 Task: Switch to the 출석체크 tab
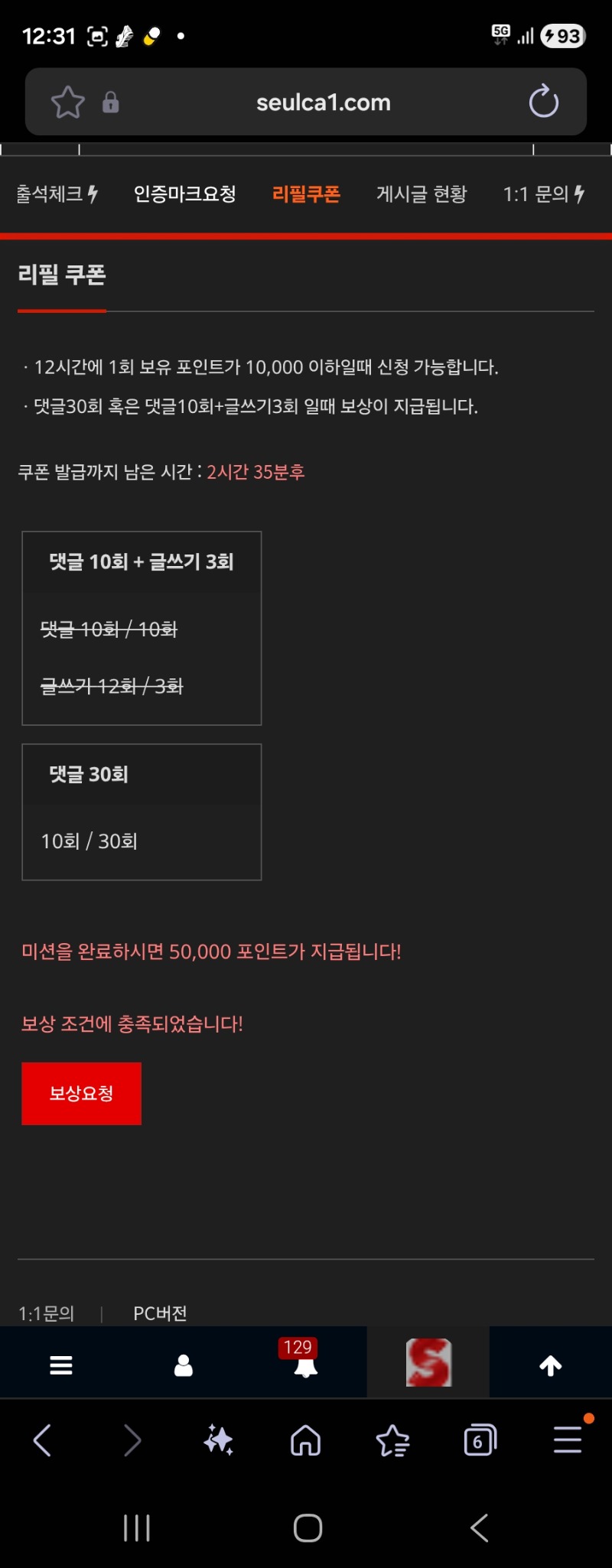57,194
